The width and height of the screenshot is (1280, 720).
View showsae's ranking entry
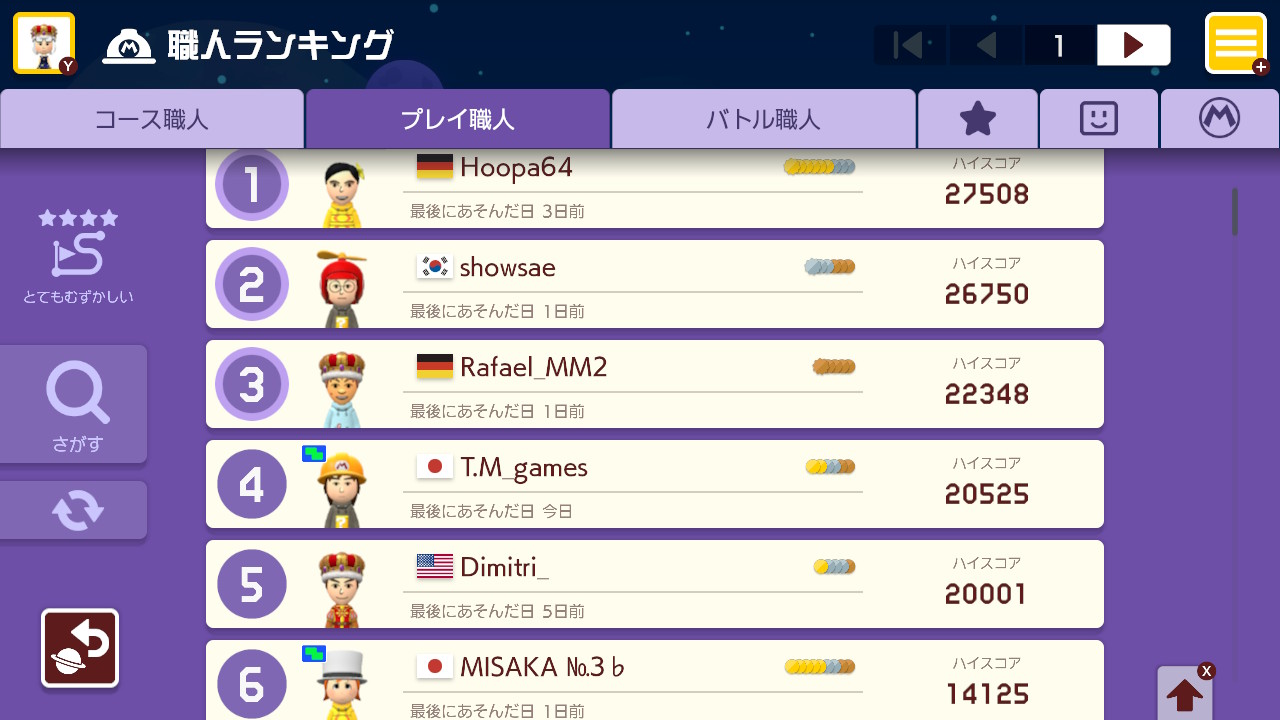[654, 284]
